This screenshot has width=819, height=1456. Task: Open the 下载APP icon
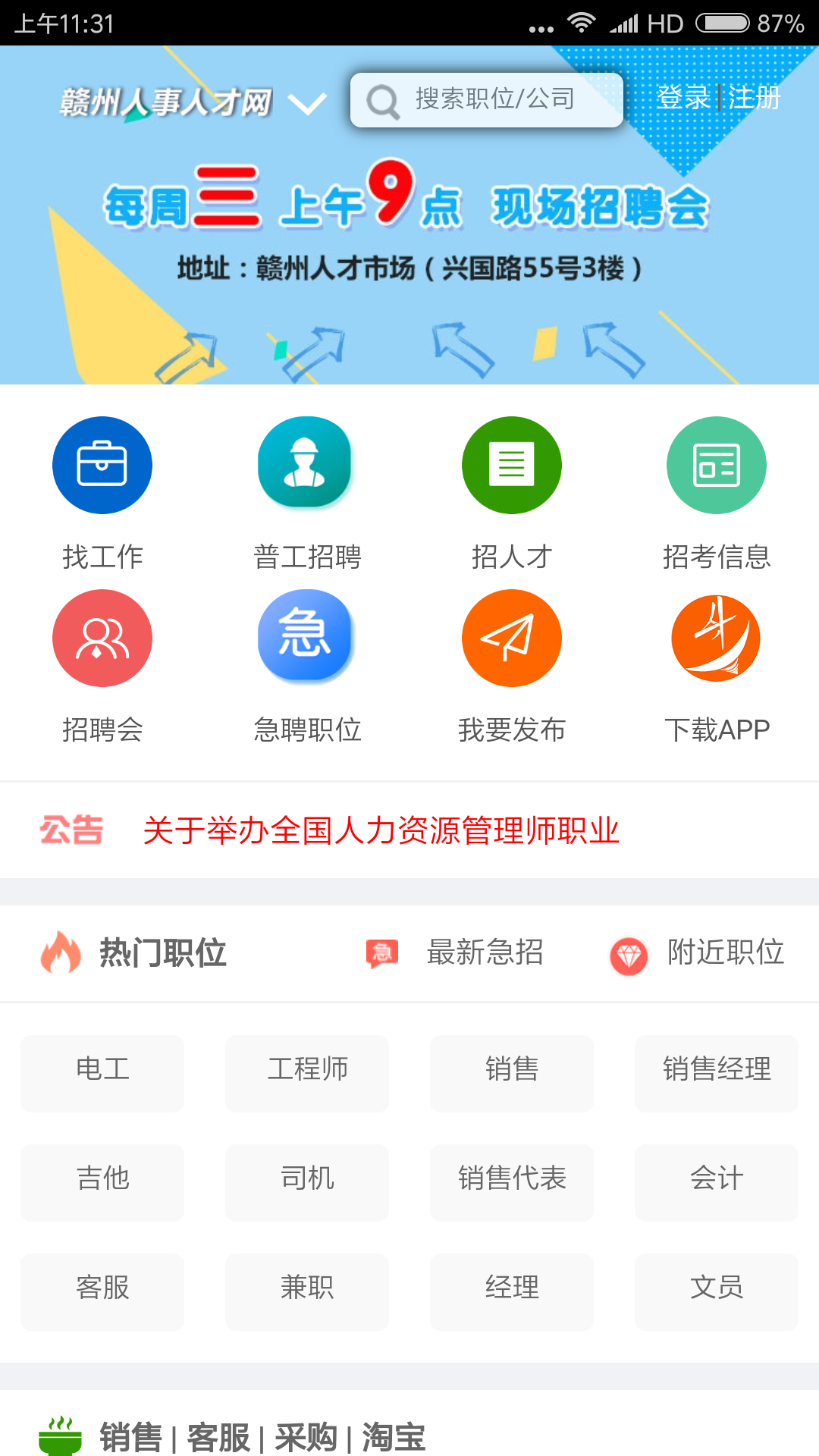click(x=716, y=638)
